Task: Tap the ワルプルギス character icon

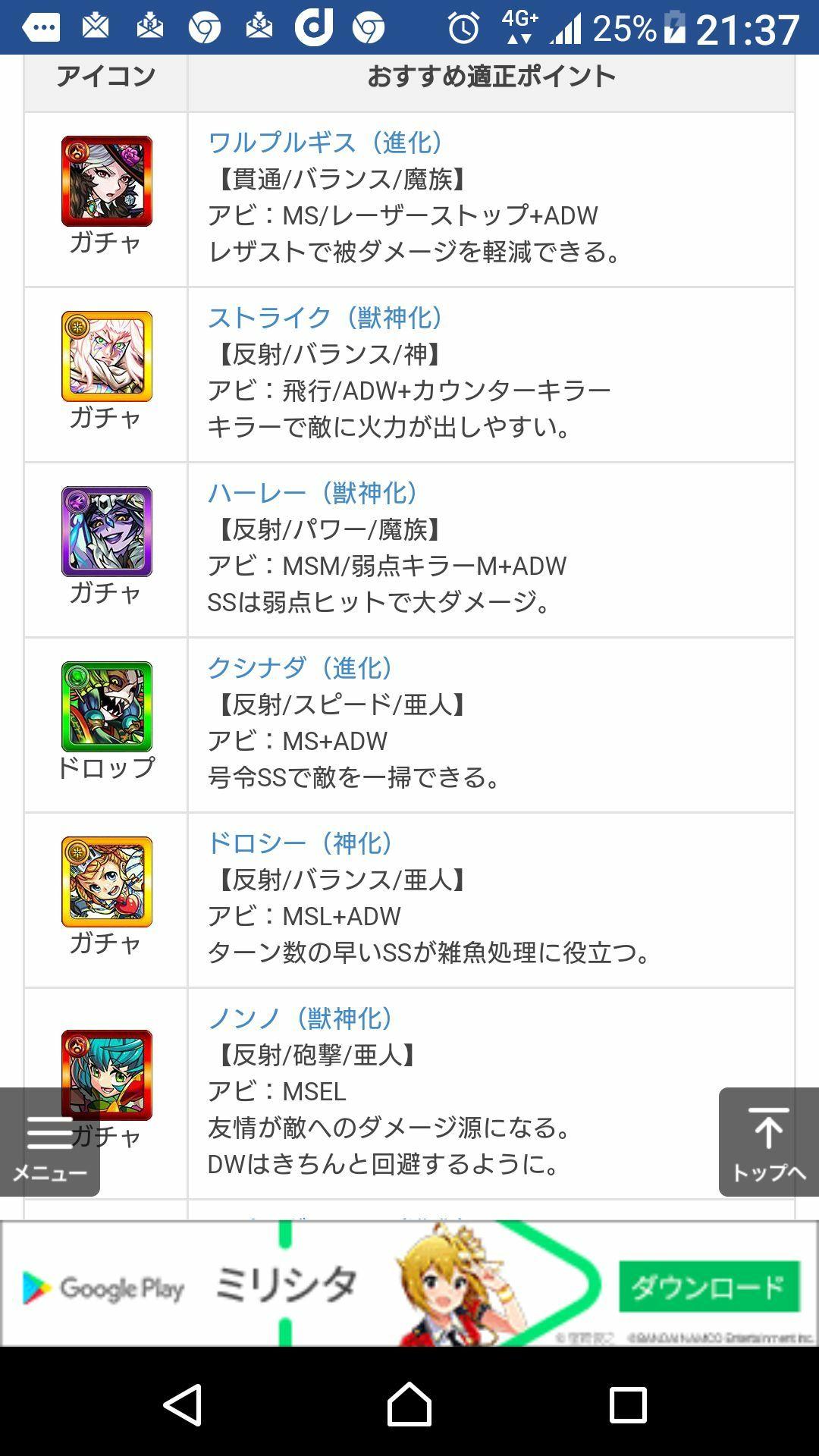Action: click(107, 181)
